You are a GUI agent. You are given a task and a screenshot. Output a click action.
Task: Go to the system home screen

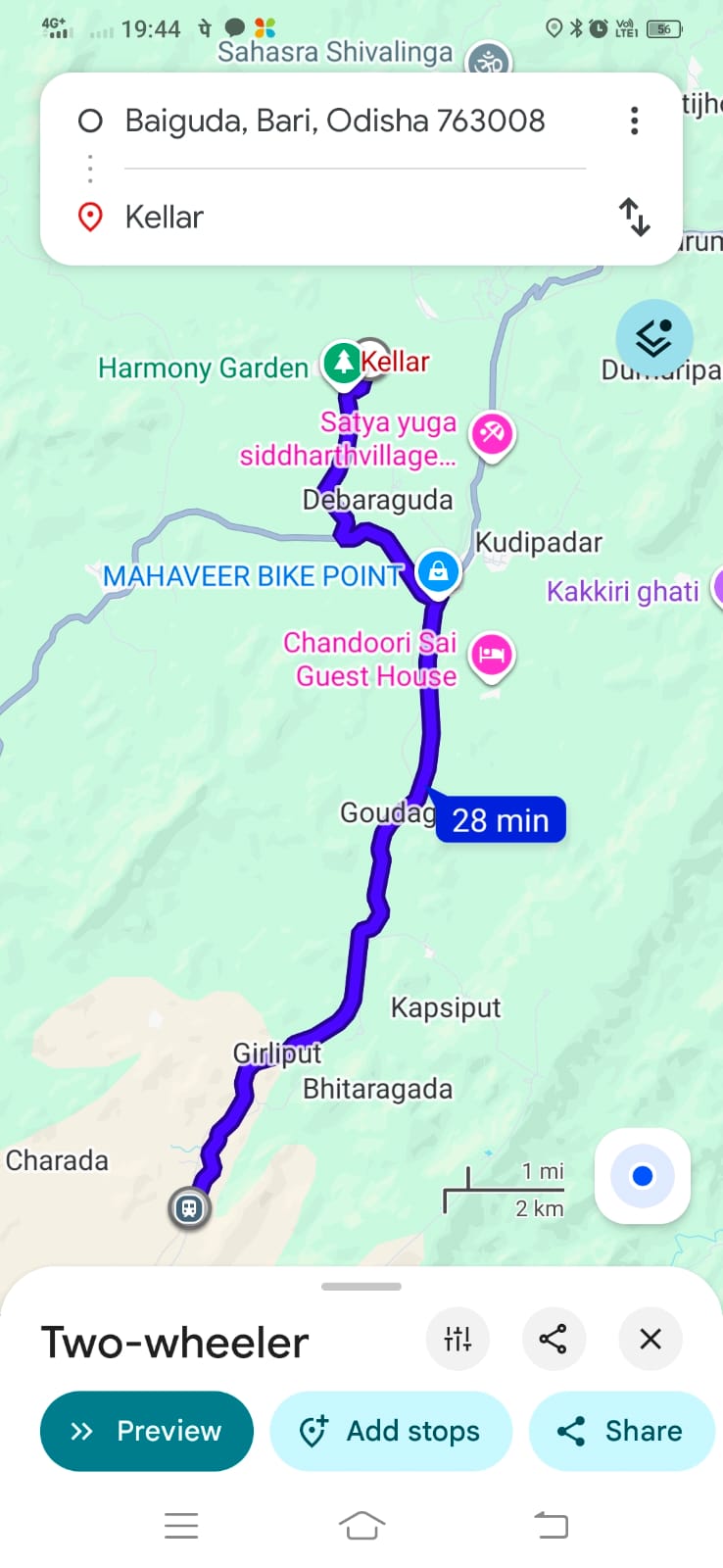click(x=361, y=1525)
